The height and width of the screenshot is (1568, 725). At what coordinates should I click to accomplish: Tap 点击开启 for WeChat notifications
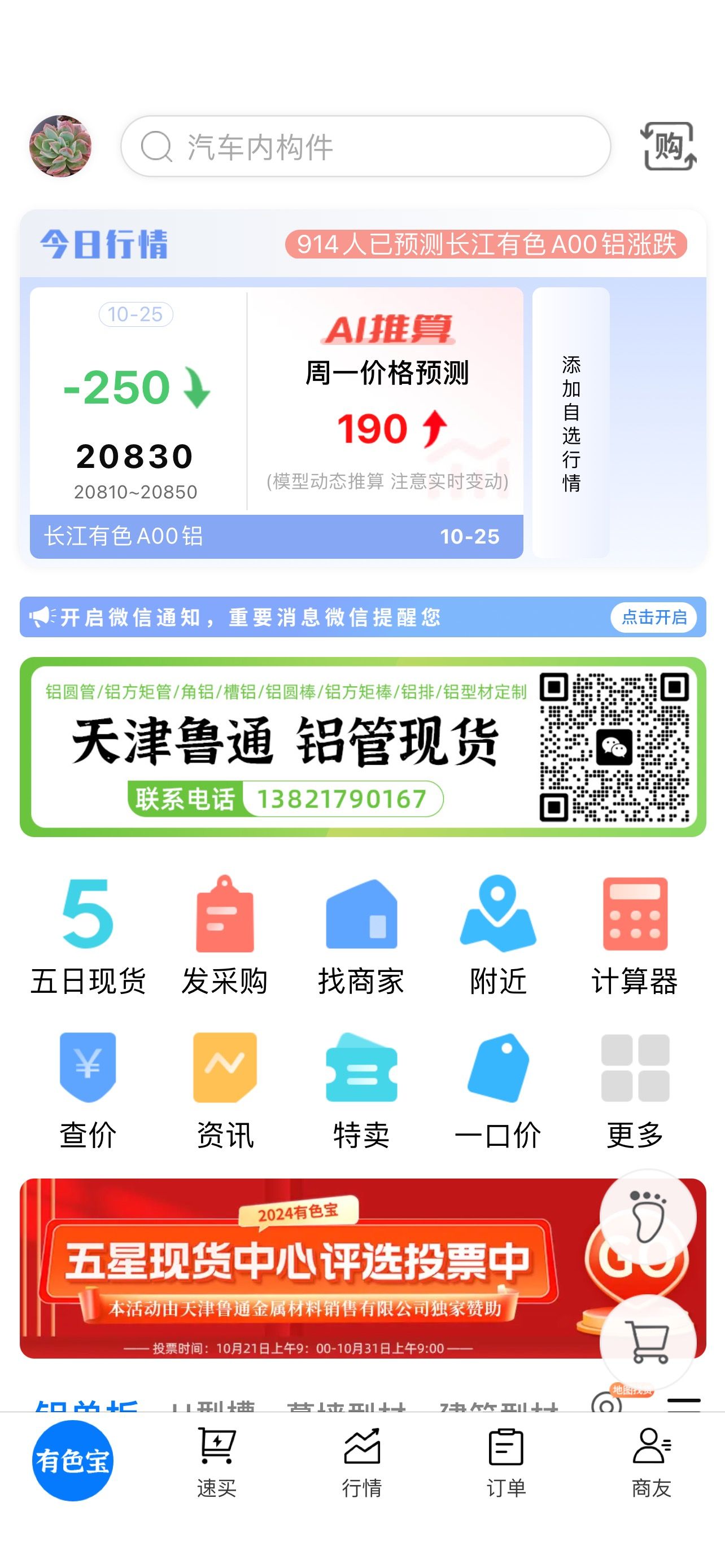(x=654, y=617)
